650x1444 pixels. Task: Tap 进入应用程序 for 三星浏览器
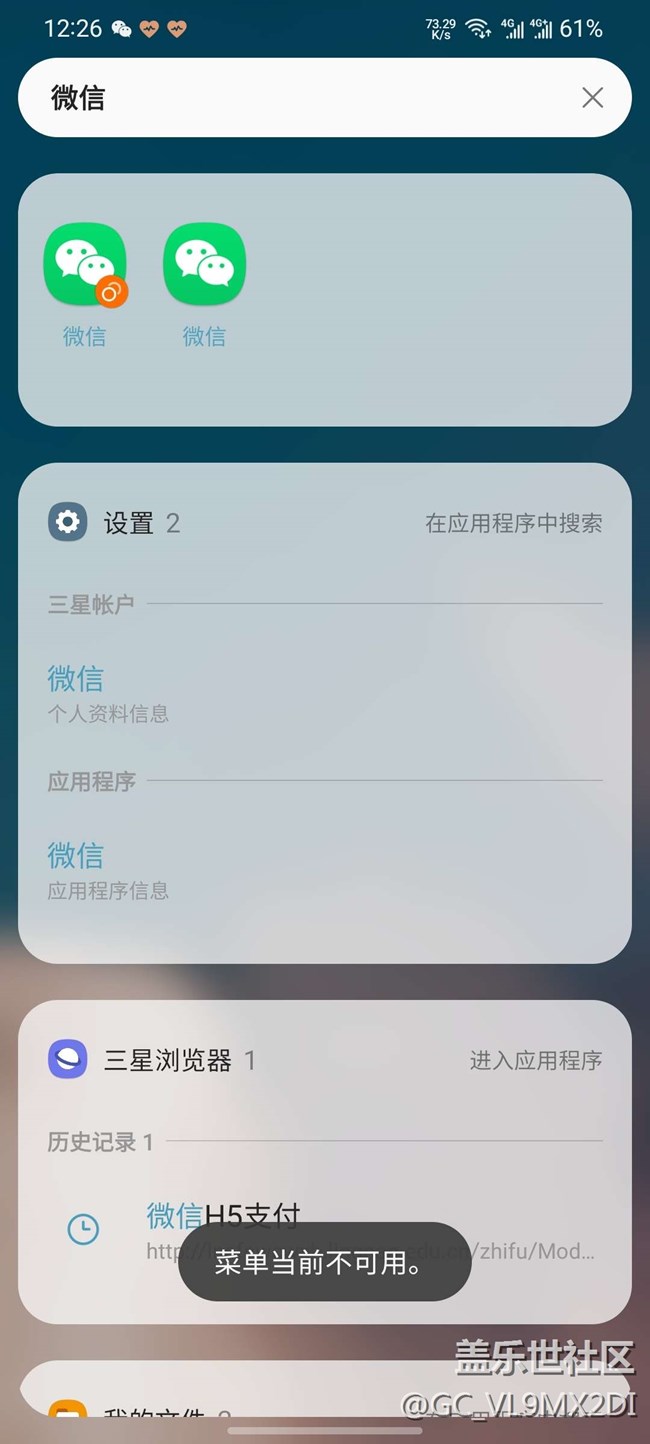[536, 1060]
